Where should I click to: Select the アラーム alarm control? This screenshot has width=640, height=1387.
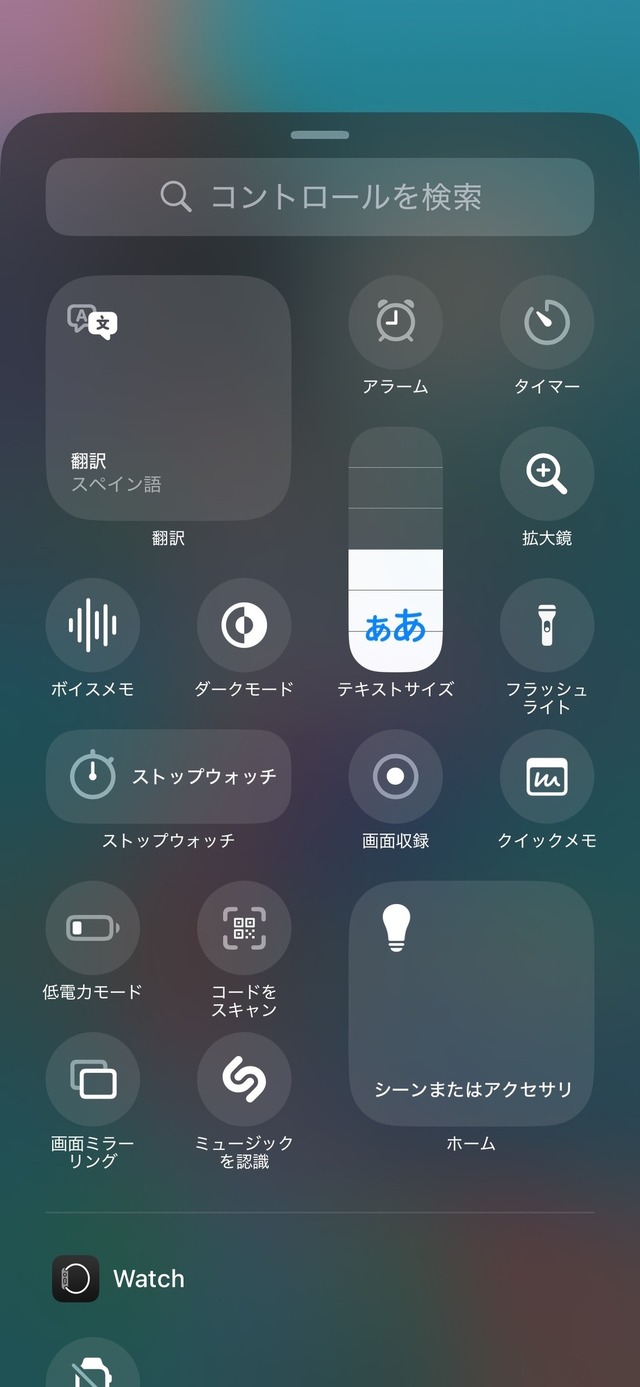[x=395, y=322]
